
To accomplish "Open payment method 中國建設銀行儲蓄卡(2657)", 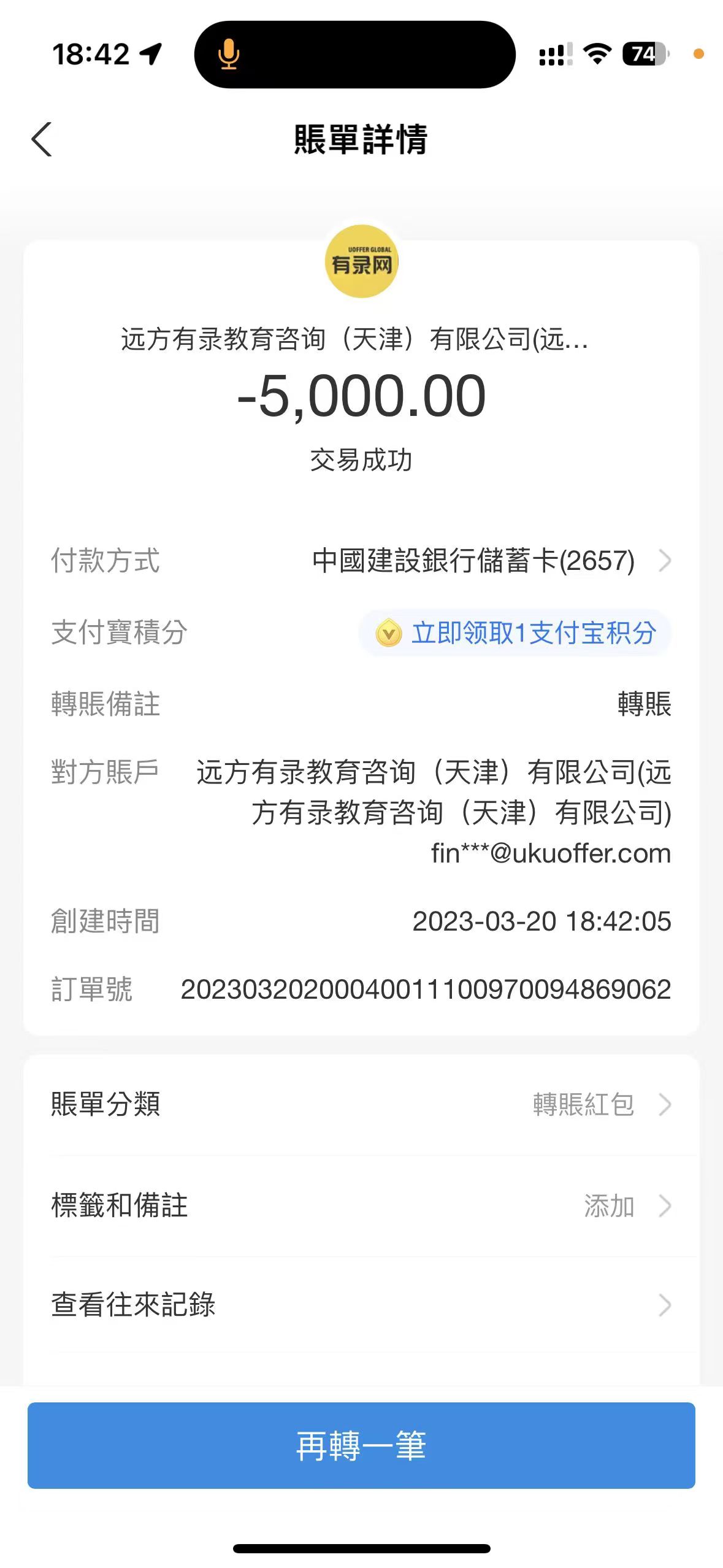I will (491, 561).
